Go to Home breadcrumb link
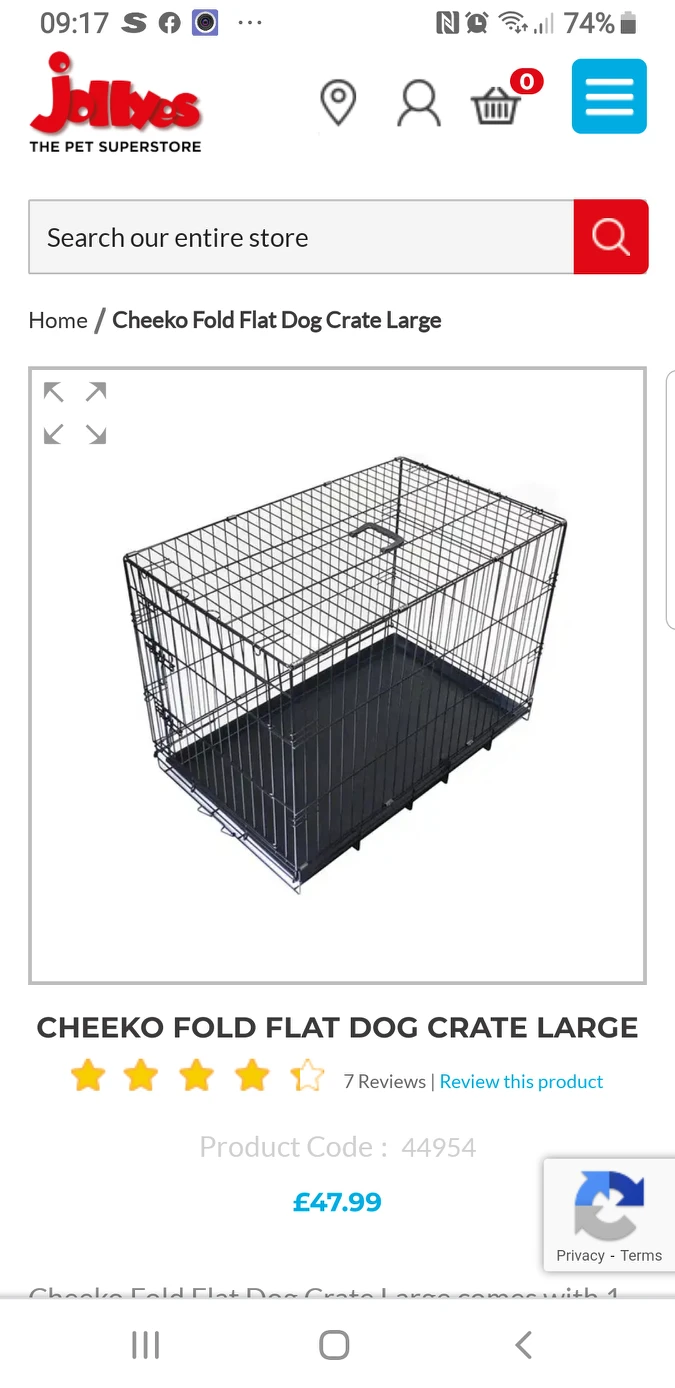 pos(58,321)
